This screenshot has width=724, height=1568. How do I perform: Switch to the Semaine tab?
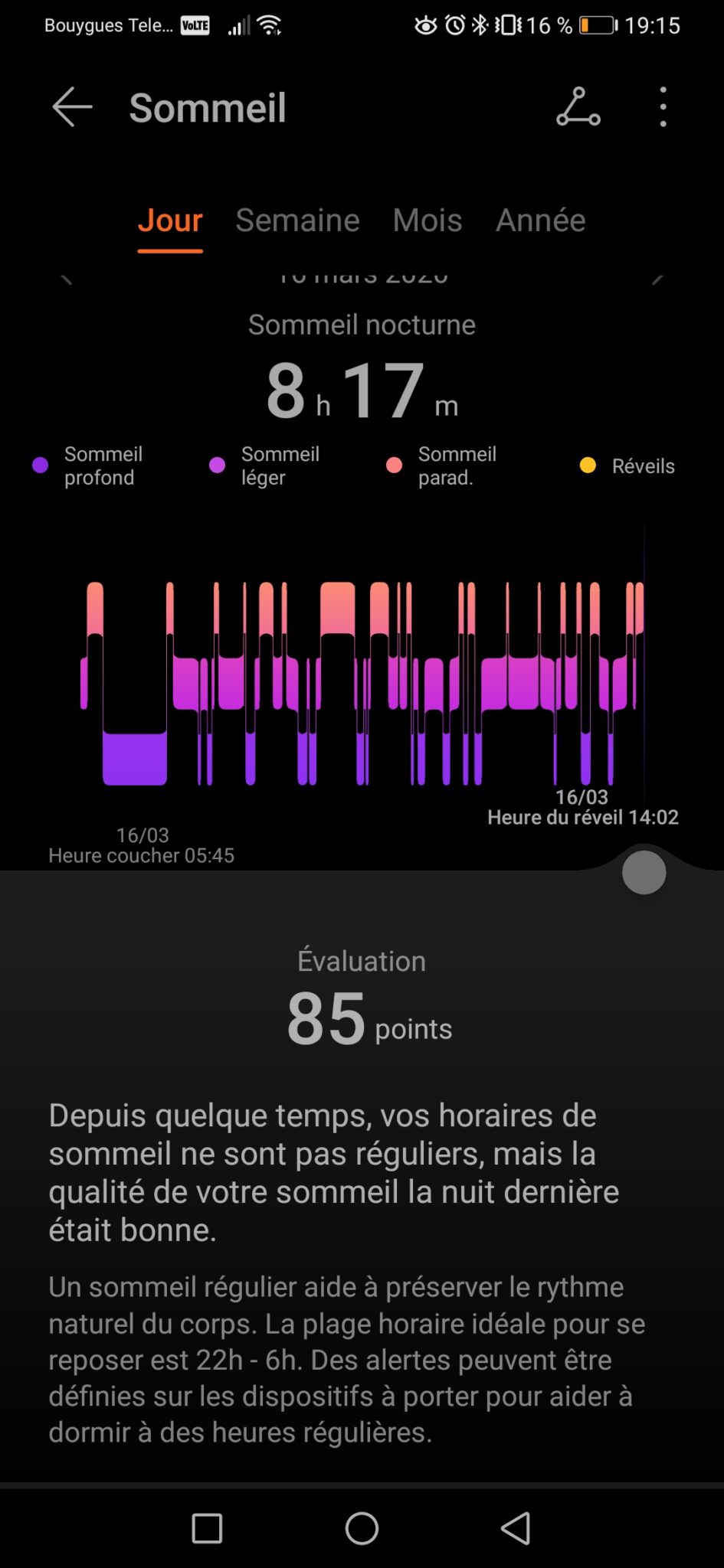[x=297, y=220]
